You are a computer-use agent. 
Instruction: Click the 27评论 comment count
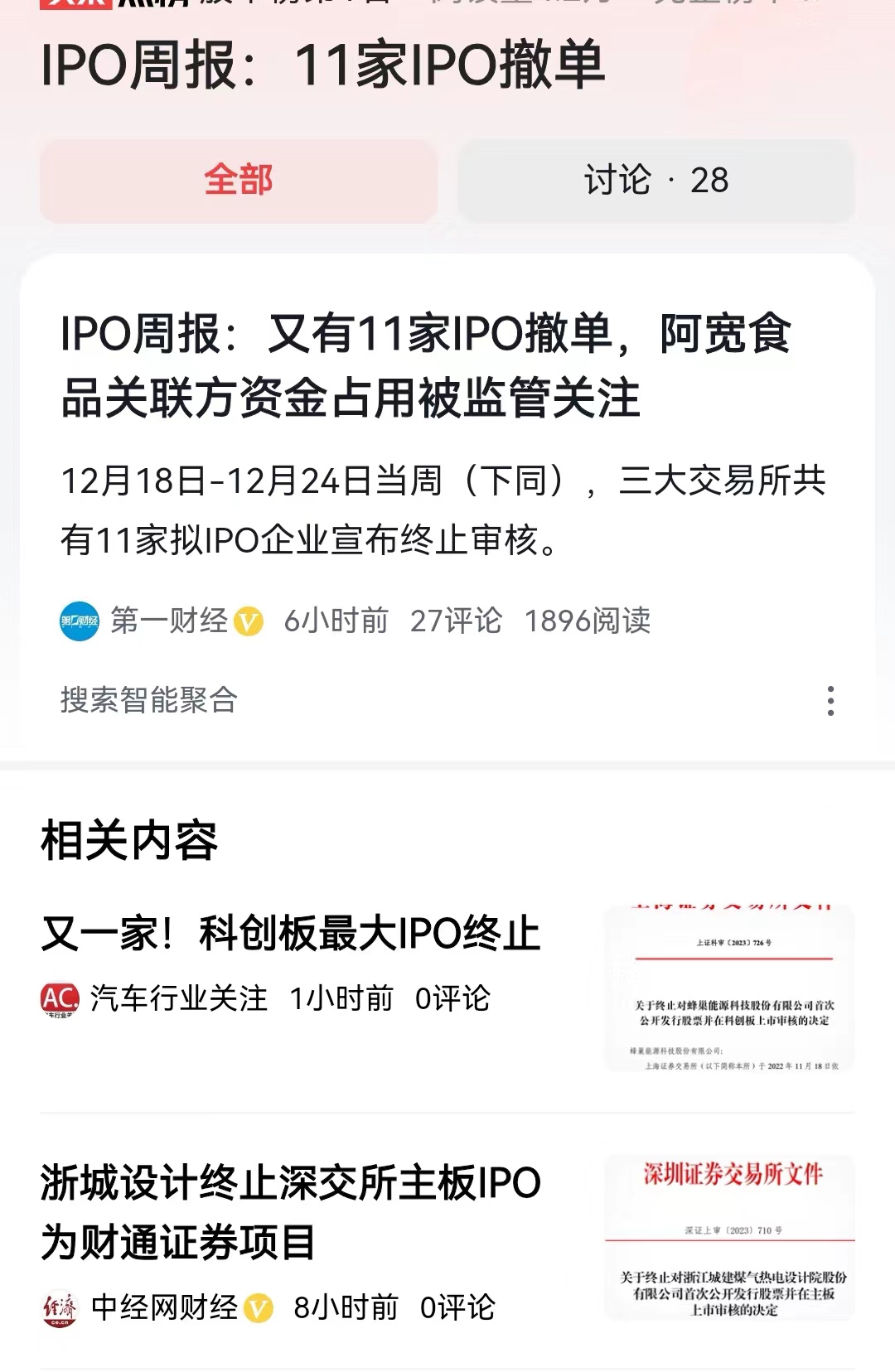coord(457,622)
